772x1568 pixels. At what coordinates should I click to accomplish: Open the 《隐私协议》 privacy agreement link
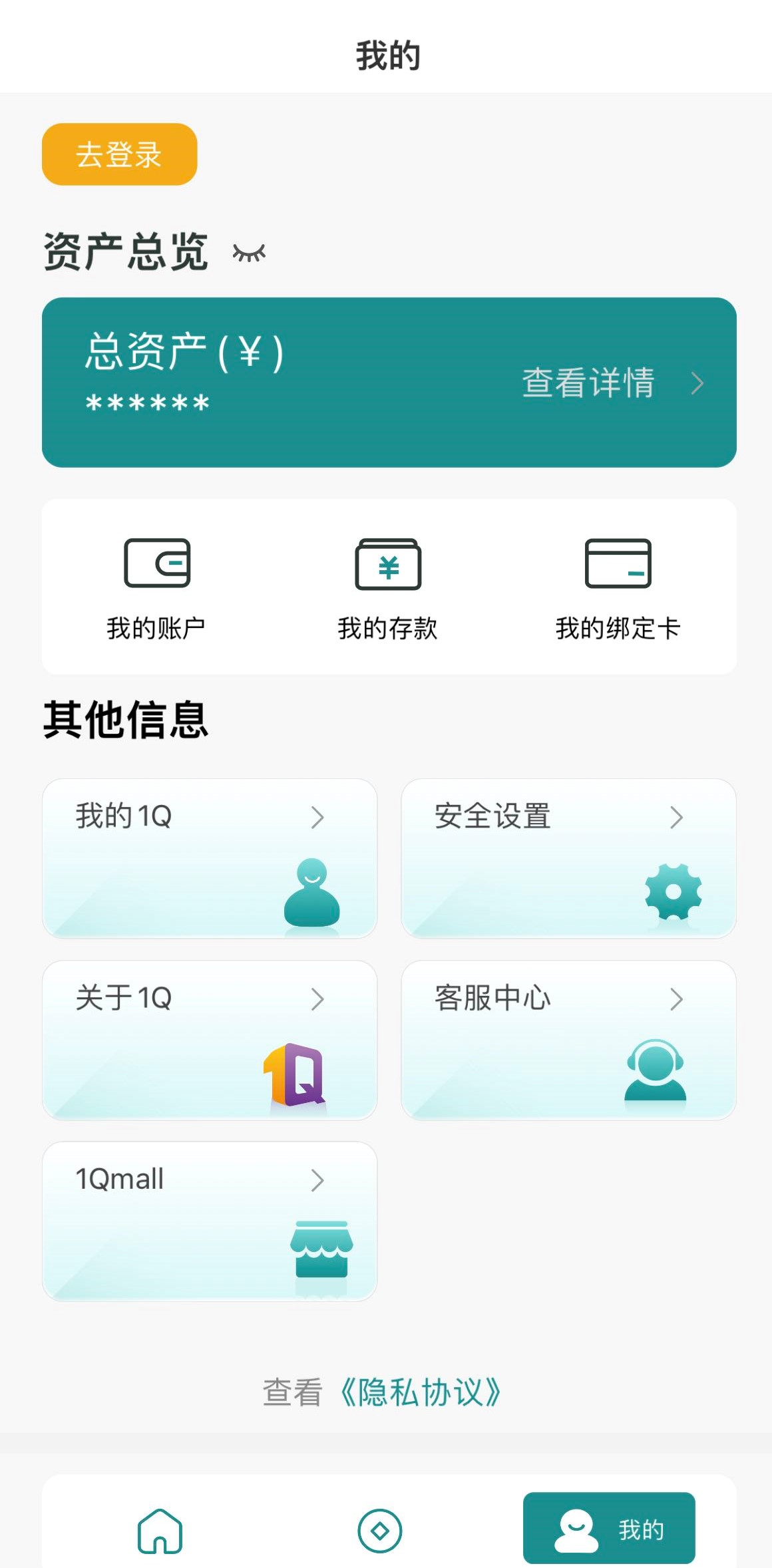click(421, 1389)
